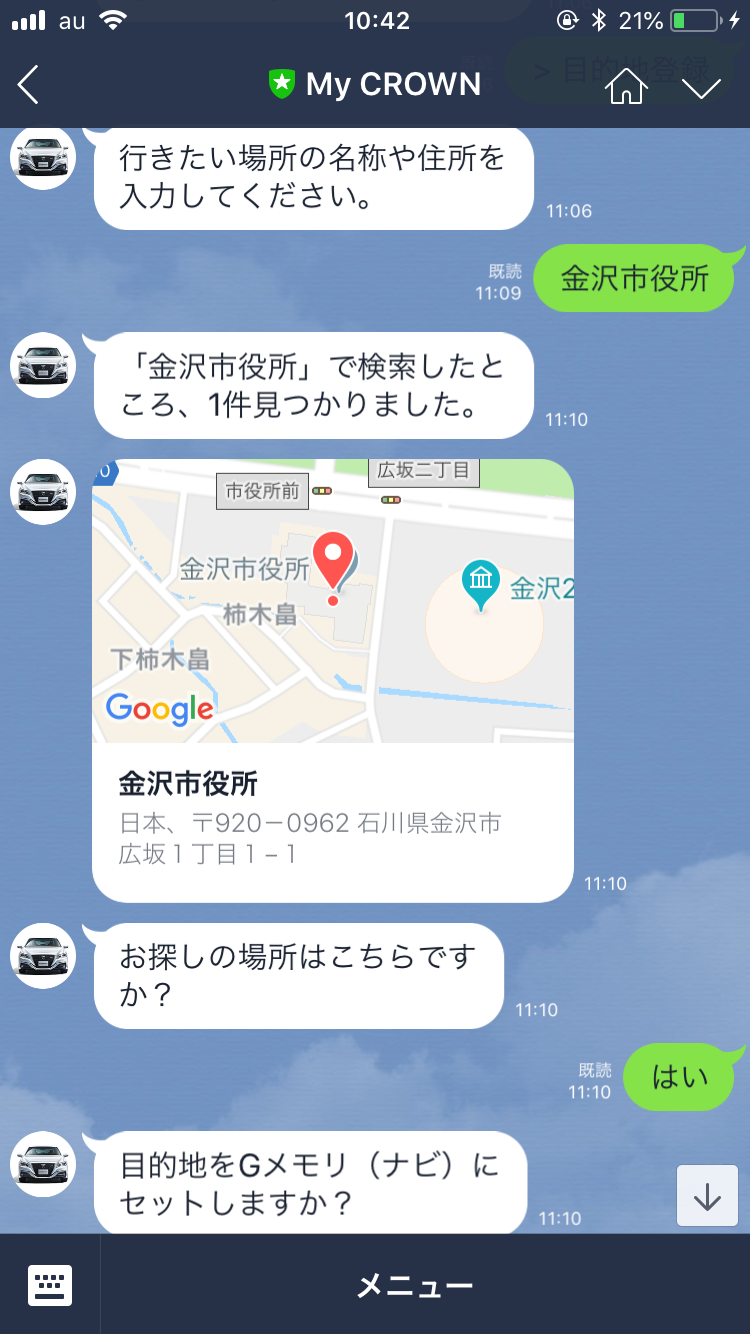Go back from My CROWN chat
The height and width of the screenshot is (1334, 750).
pyautogui.click(x=29, y=86)
